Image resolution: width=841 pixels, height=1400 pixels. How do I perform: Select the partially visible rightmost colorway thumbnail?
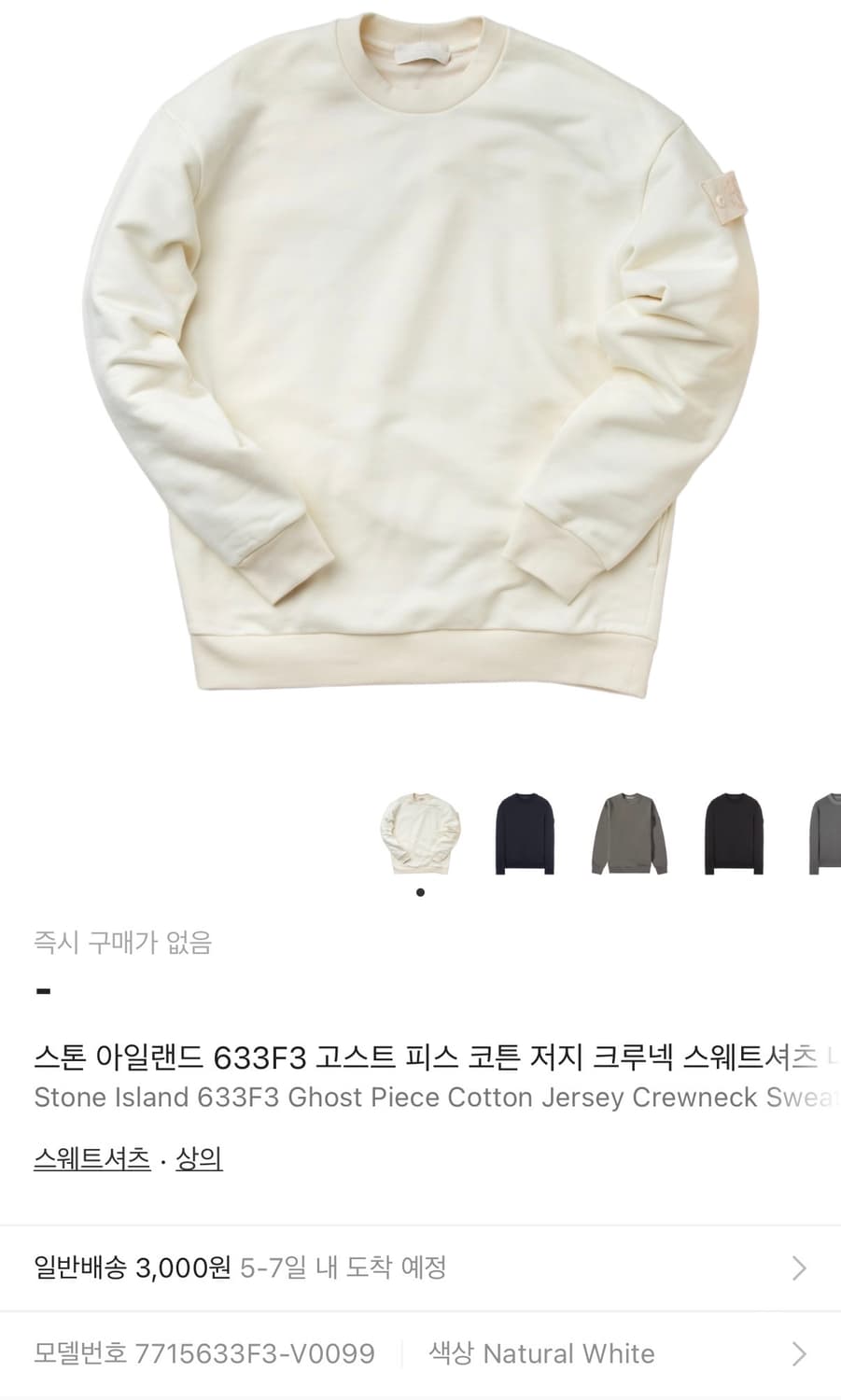click(x=827, y=835)
